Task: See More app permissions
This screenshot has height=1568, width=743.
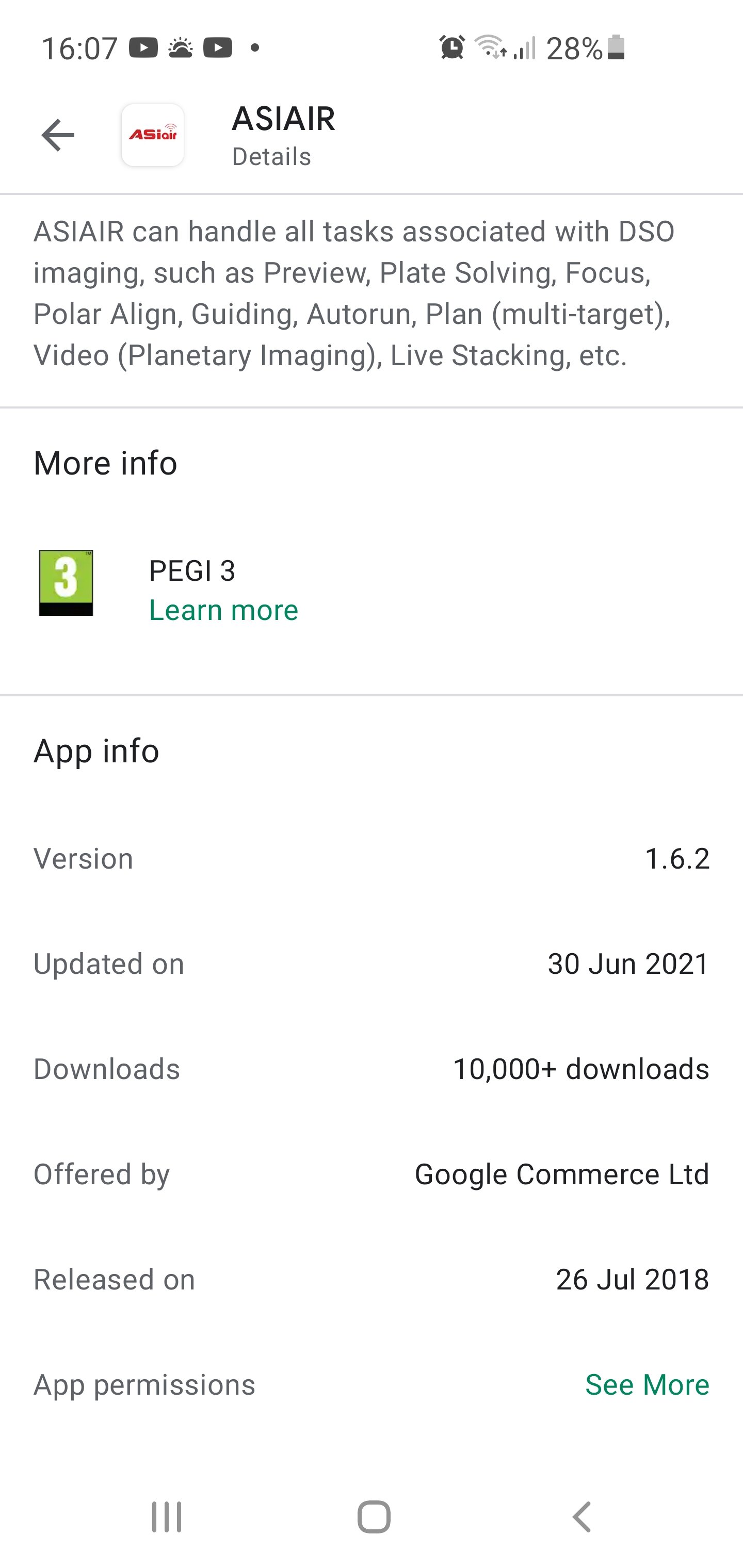Action: tap(647, 1385)
